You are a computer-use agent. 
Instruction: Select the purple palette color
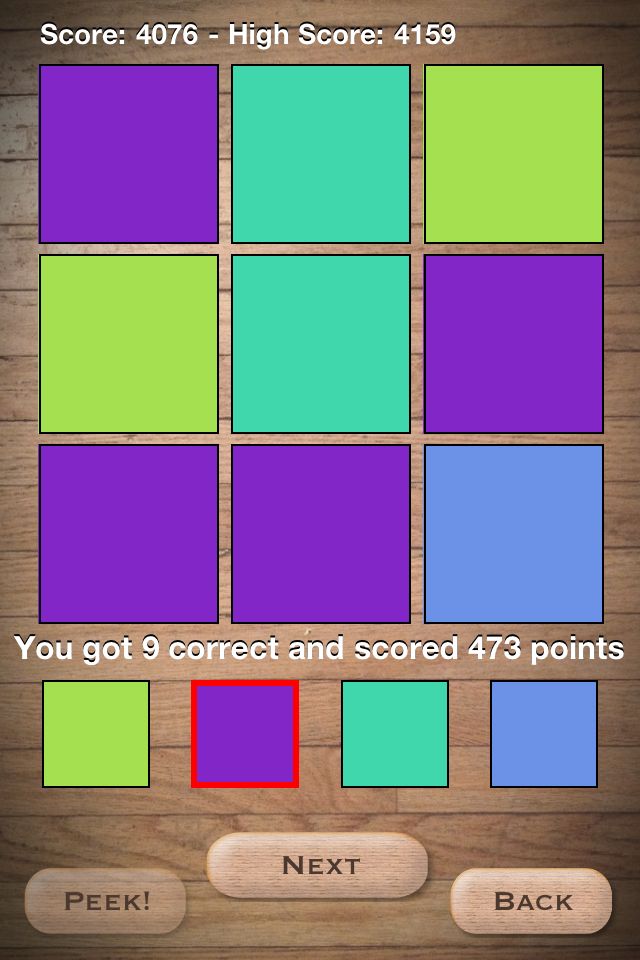245,734
